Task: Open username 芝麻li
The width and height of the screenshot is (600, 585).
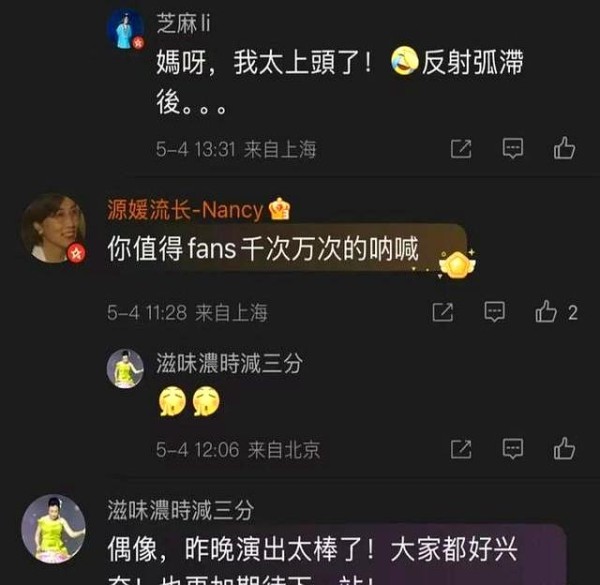Action: click(x=185, y=21)
